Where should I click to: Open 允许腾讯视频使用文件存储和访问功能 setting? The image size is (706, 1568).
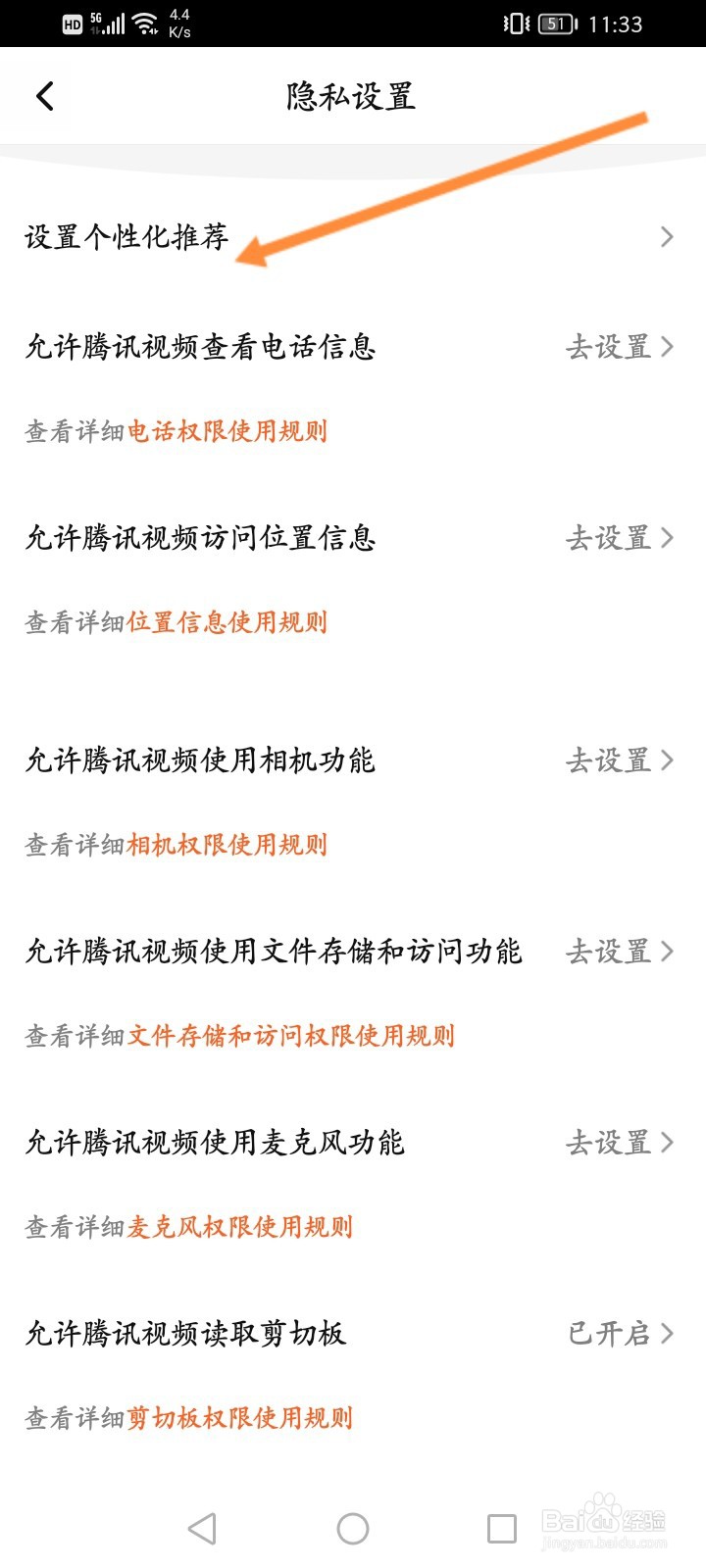pos(619,952)
